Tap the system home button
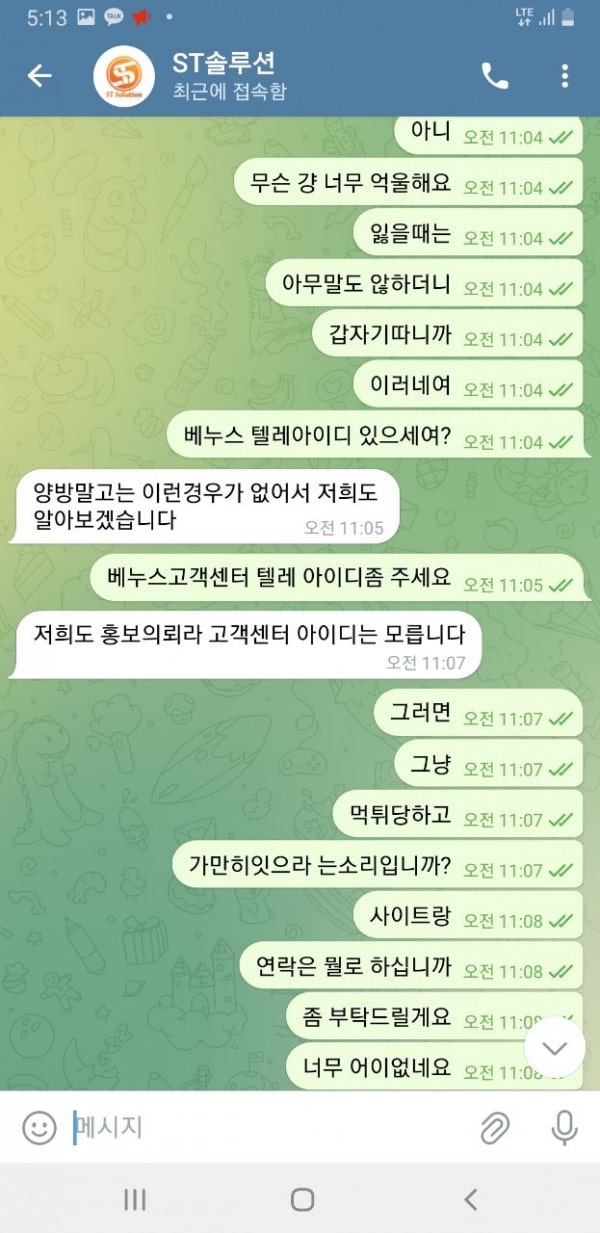 [x=302, y=1200]
